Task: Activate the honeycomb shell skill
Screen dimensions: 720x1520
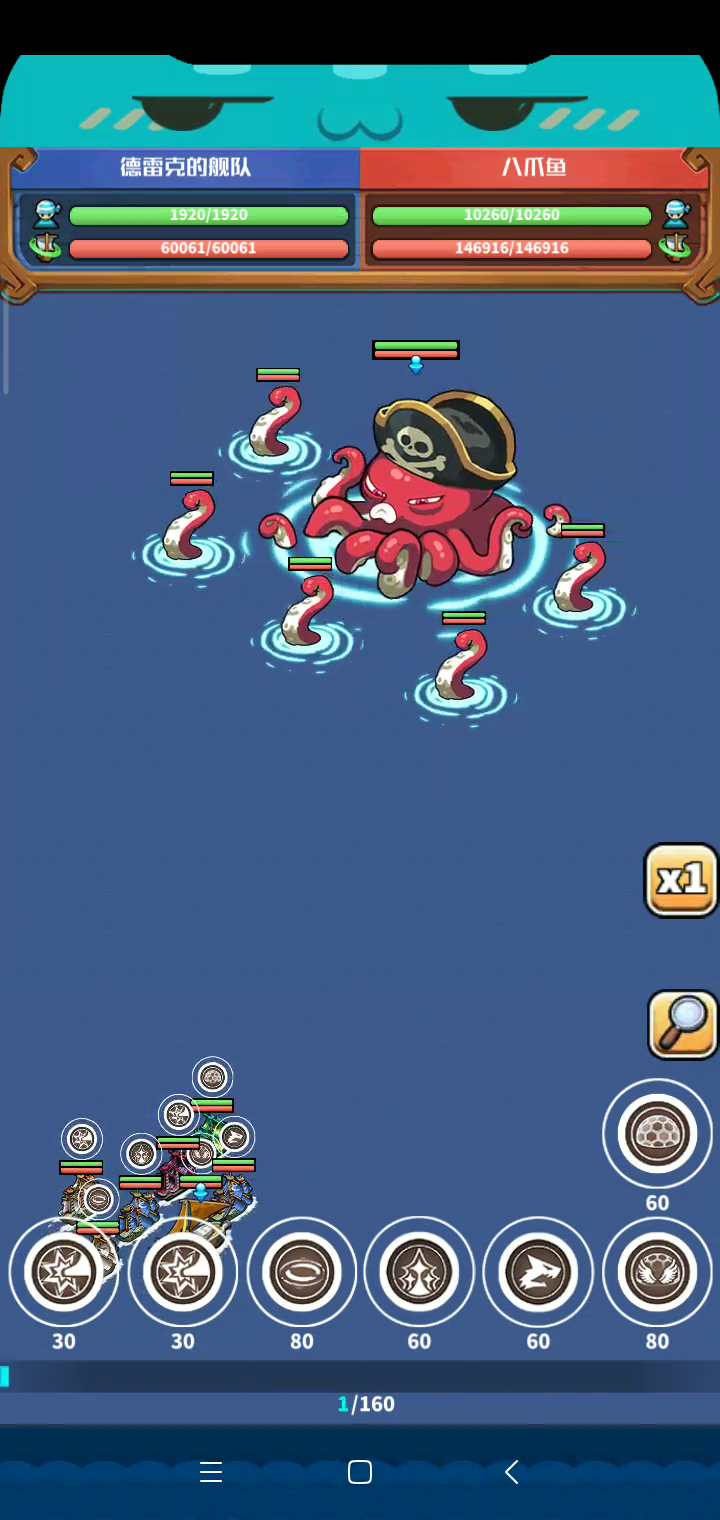Action: pos(657,1133)
